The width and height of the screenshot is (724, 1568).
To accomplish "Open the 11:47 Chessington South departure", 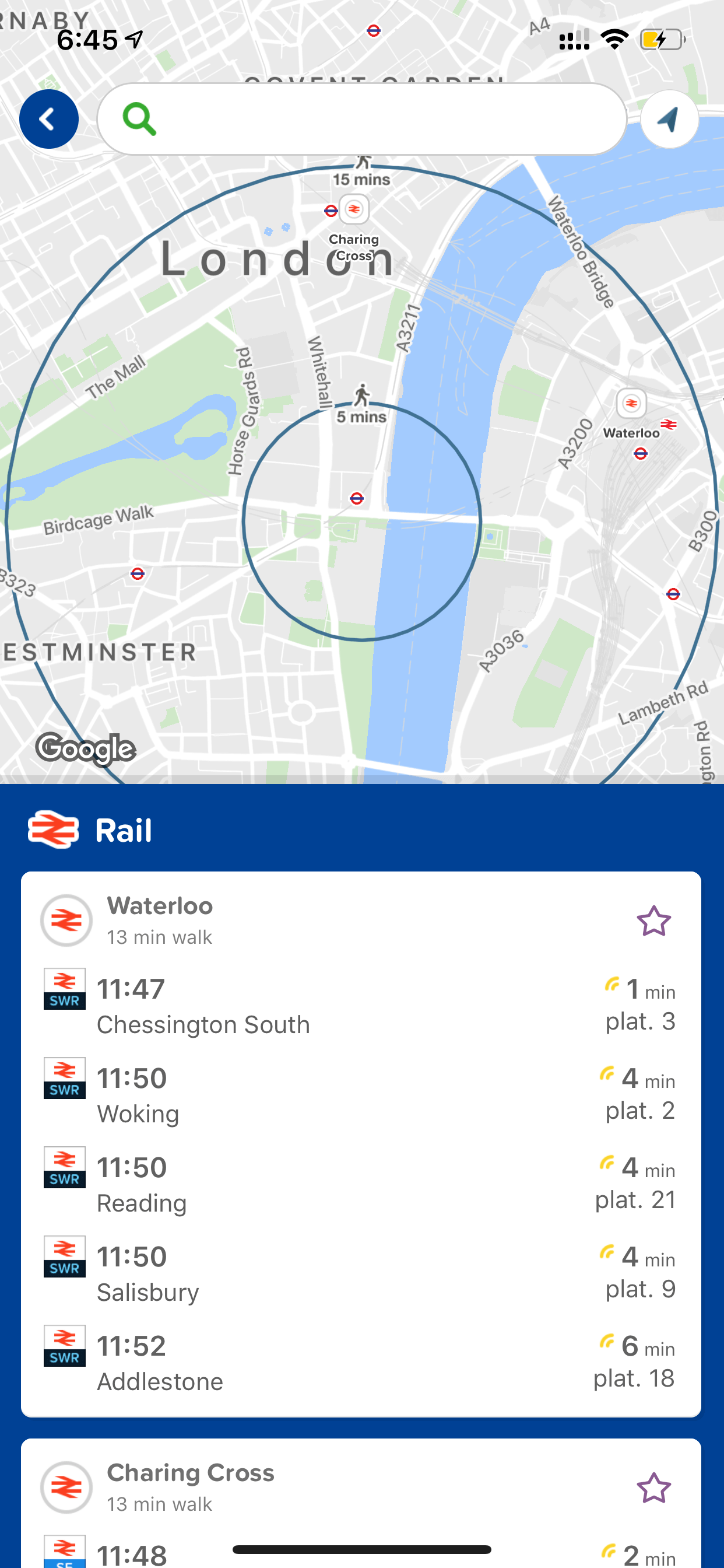I will 361,1005.
